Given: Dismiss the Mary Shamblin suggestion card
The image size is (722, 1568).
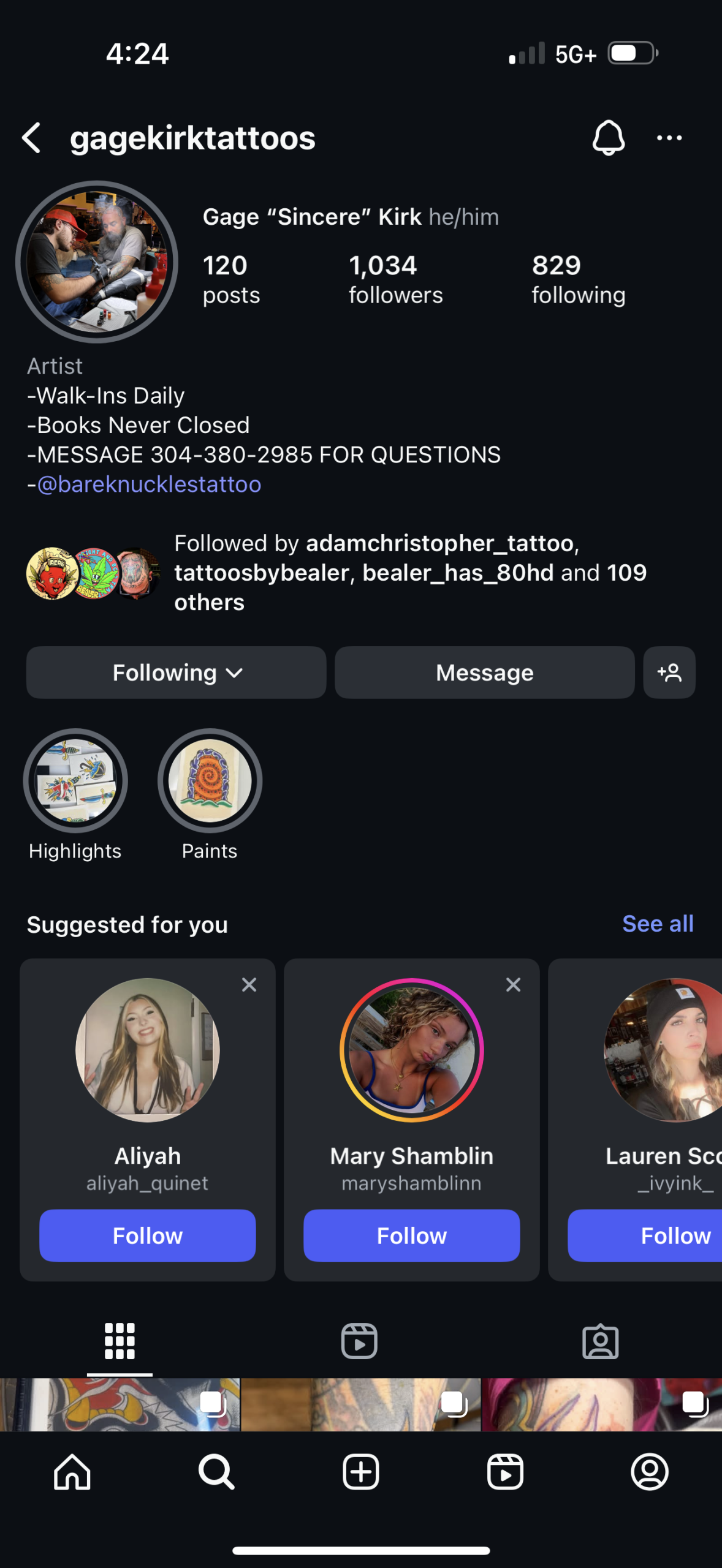Looking at the screenshot, I should point(513,985).
